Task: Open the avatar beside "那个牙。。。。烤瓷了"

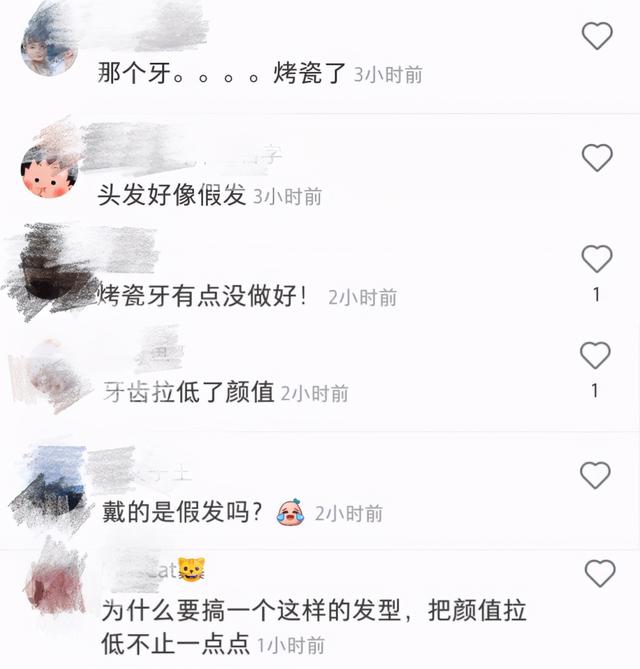Action: coord(49,48)
